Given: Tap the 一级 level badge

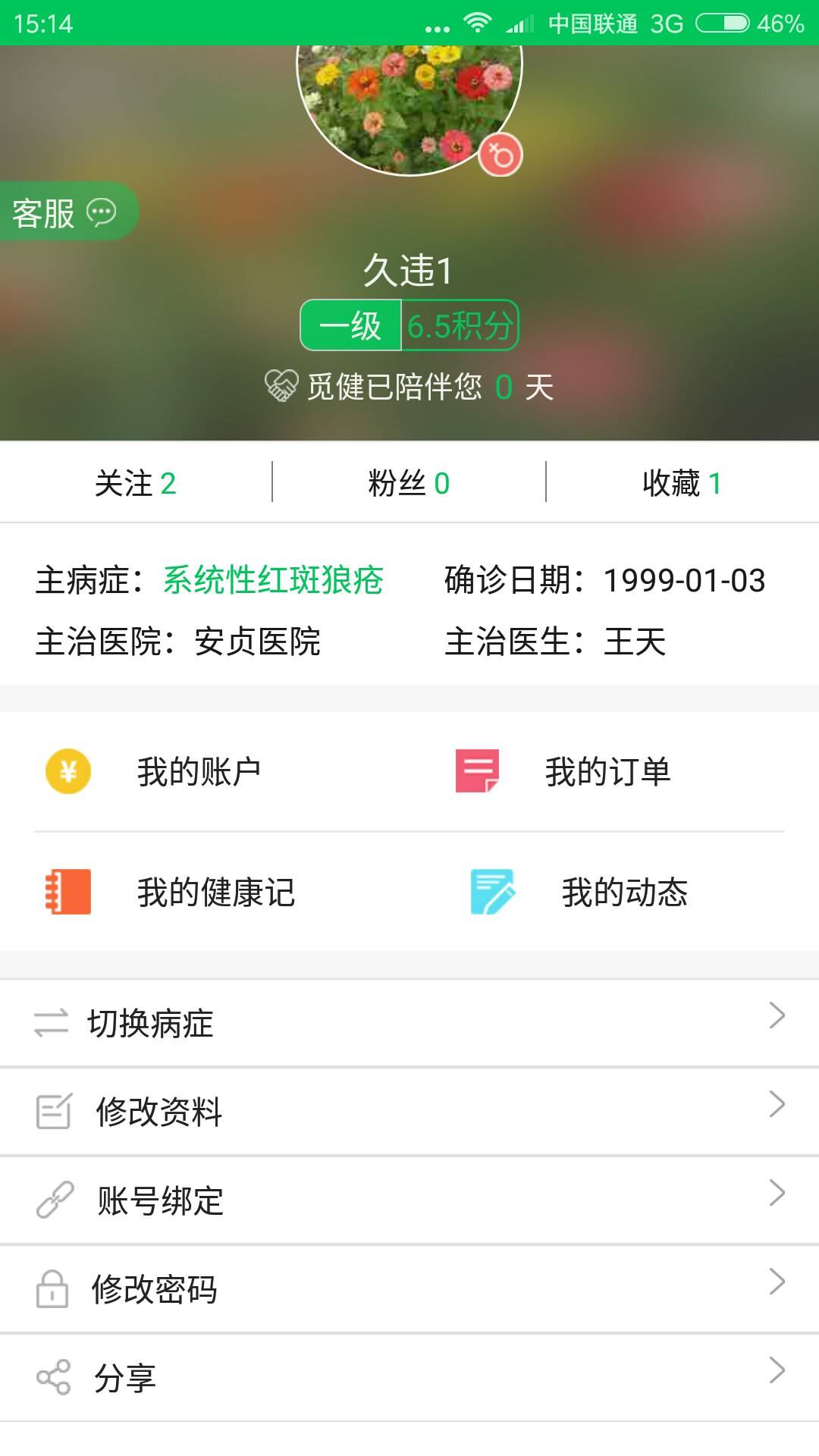Looking at the screenshot, I should (x=350, y=326).
